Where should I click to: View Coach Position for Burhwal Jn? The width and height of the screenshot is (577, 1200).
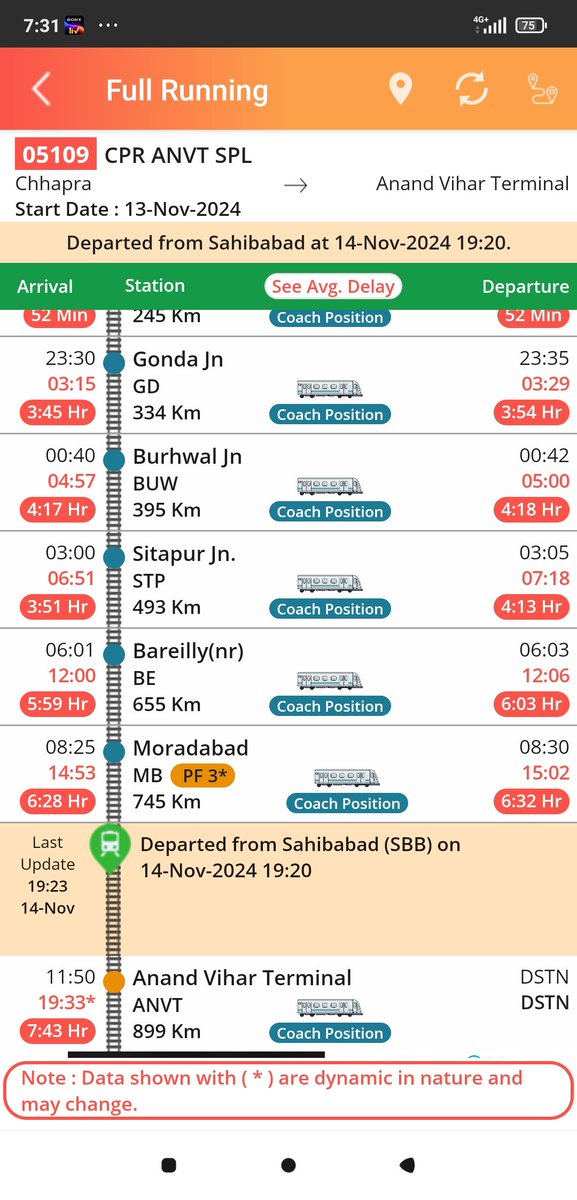330,511
